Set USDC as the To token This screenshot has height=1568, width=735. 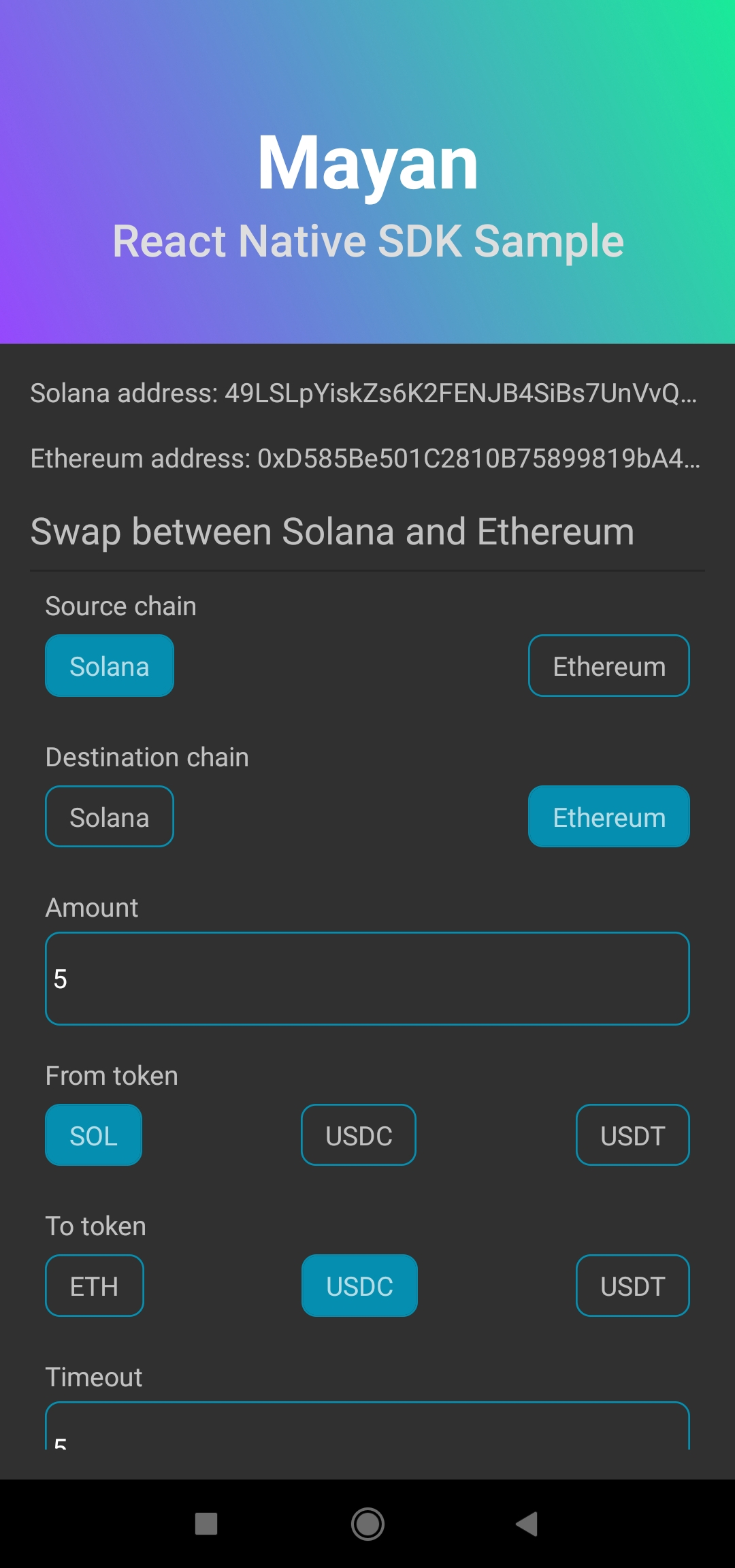click(359, 1286)
